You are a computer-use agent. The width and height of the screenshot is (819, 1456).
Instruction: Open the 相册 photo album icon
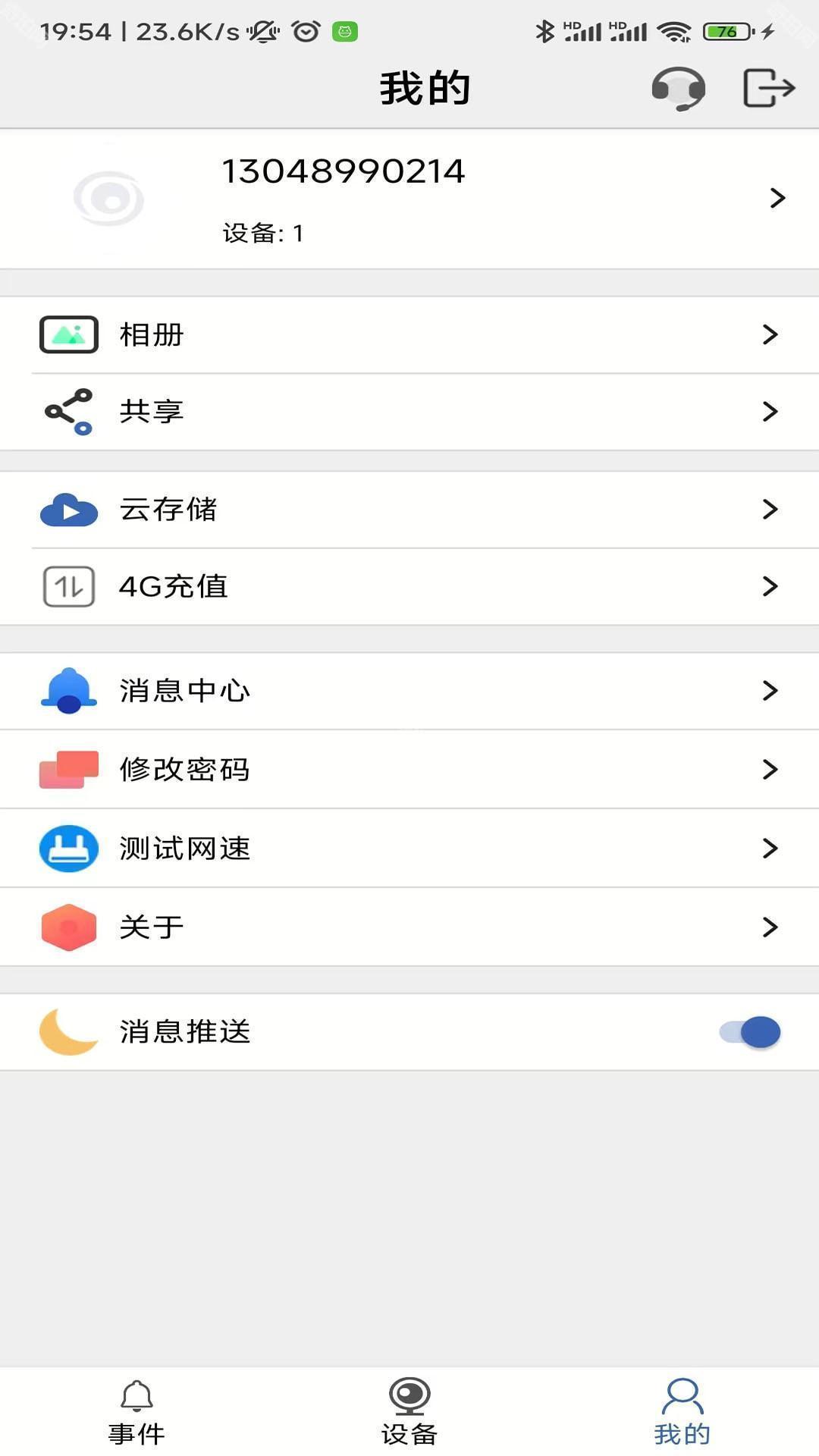click(x=68, y=334)
